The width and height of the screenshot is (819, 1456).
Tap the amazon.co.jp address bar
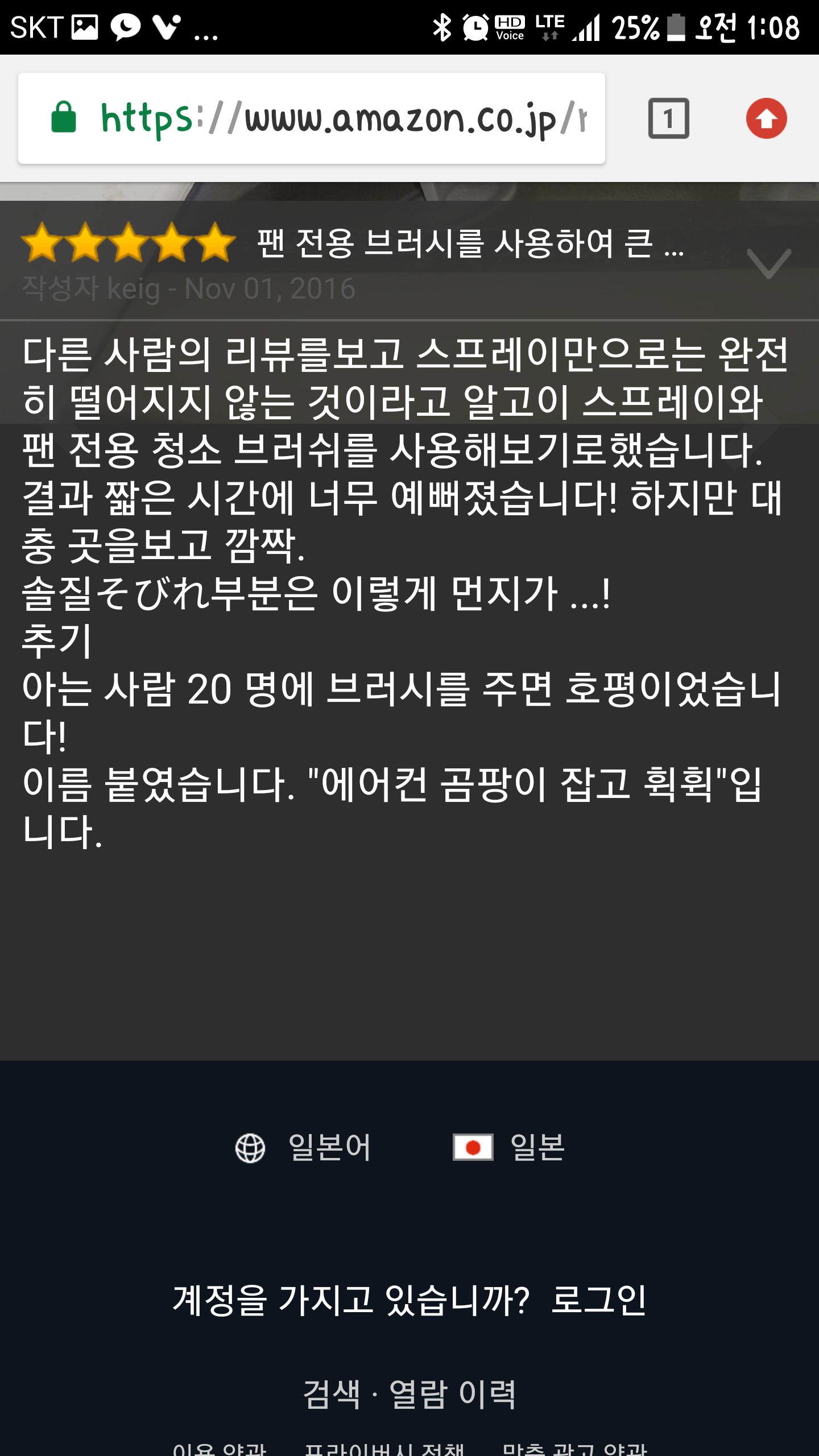312,118
